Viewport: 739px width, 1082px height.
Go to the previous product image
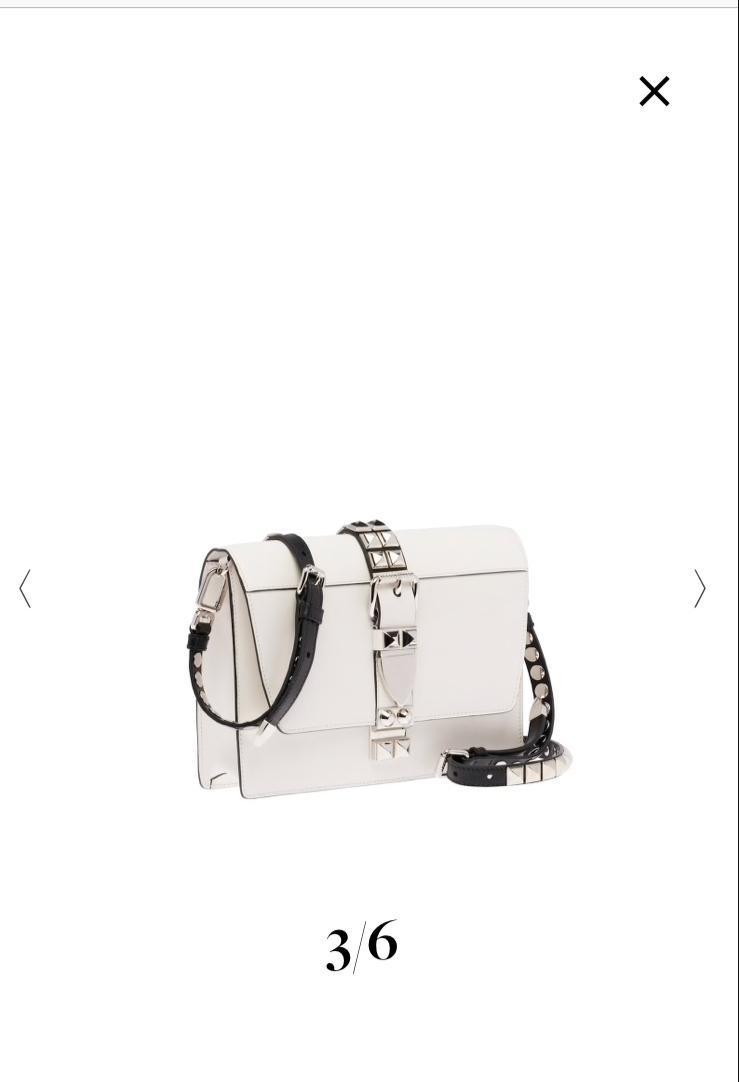tap(26, 588)
